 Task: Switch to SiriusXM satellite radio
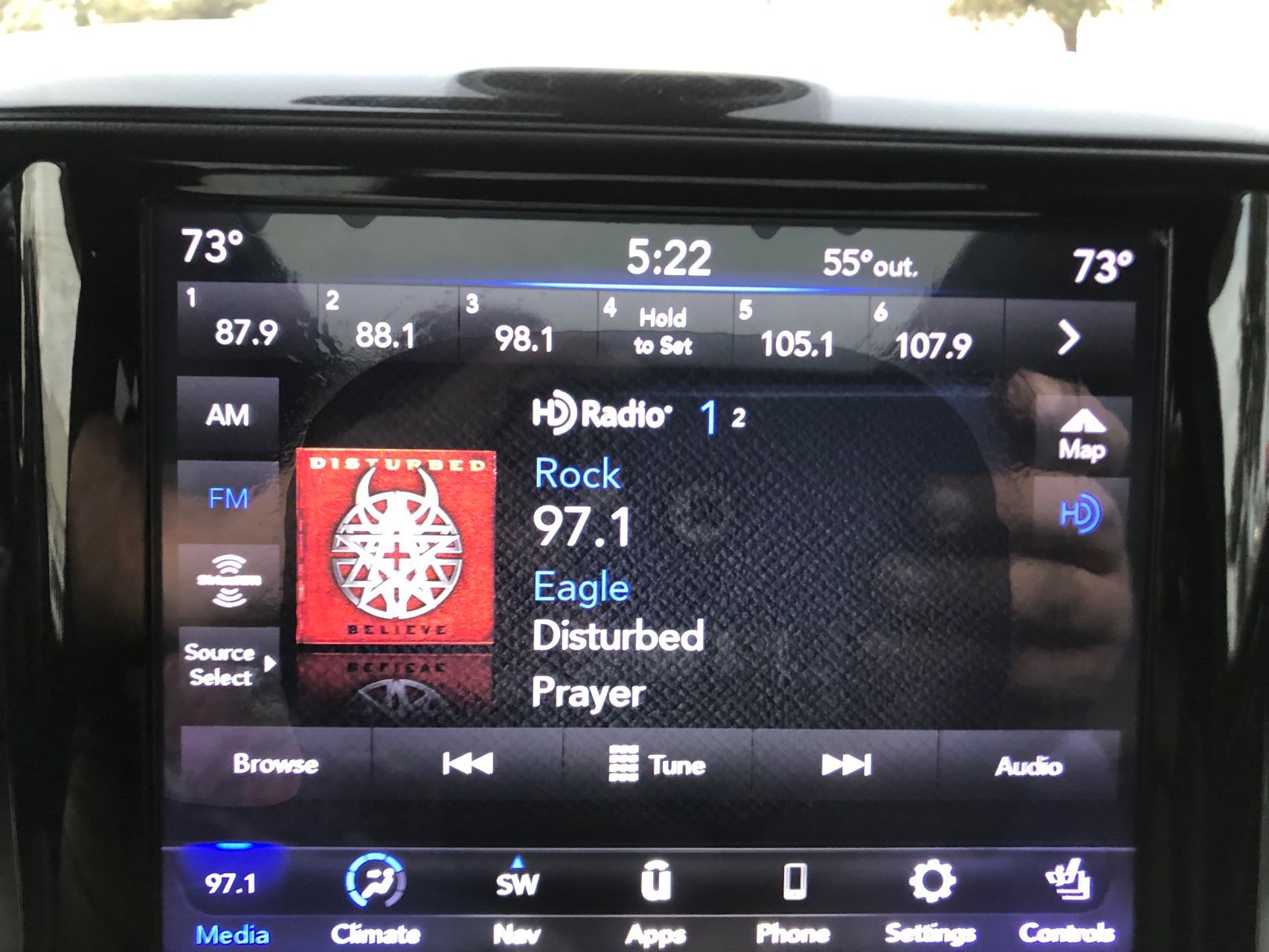point(228,580)
